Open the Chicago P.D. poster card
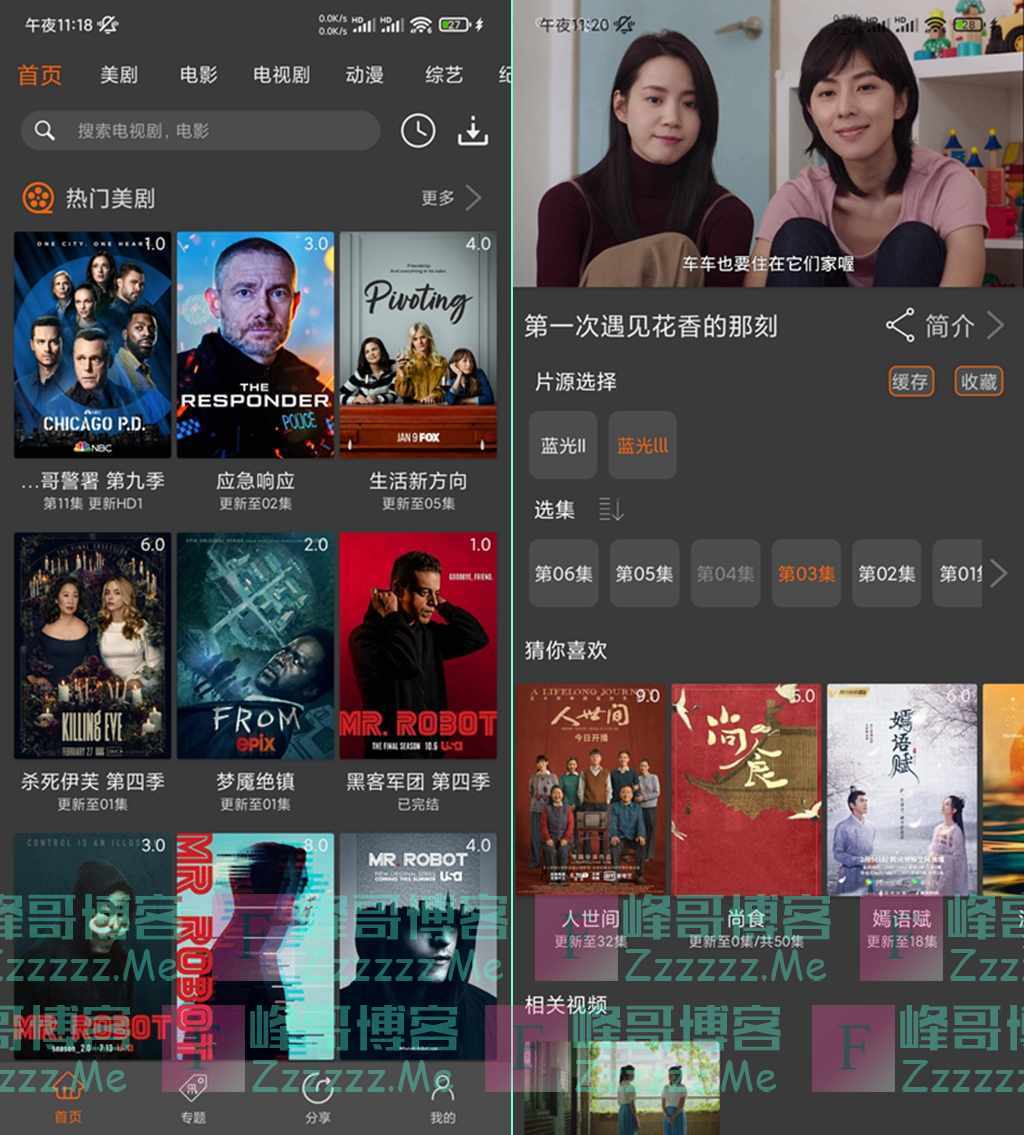 pyautogui.click(x=92, y=345)
